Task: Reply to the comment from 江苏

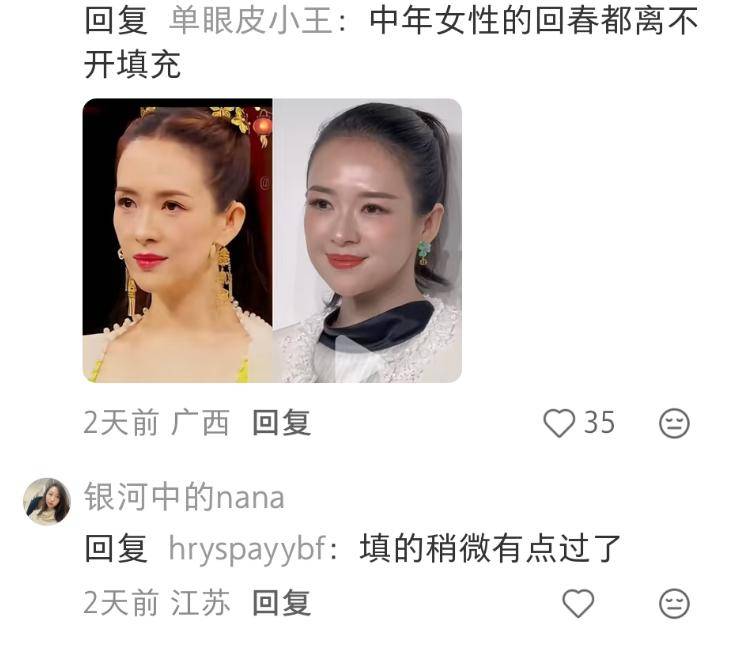Action: (281, 603)
